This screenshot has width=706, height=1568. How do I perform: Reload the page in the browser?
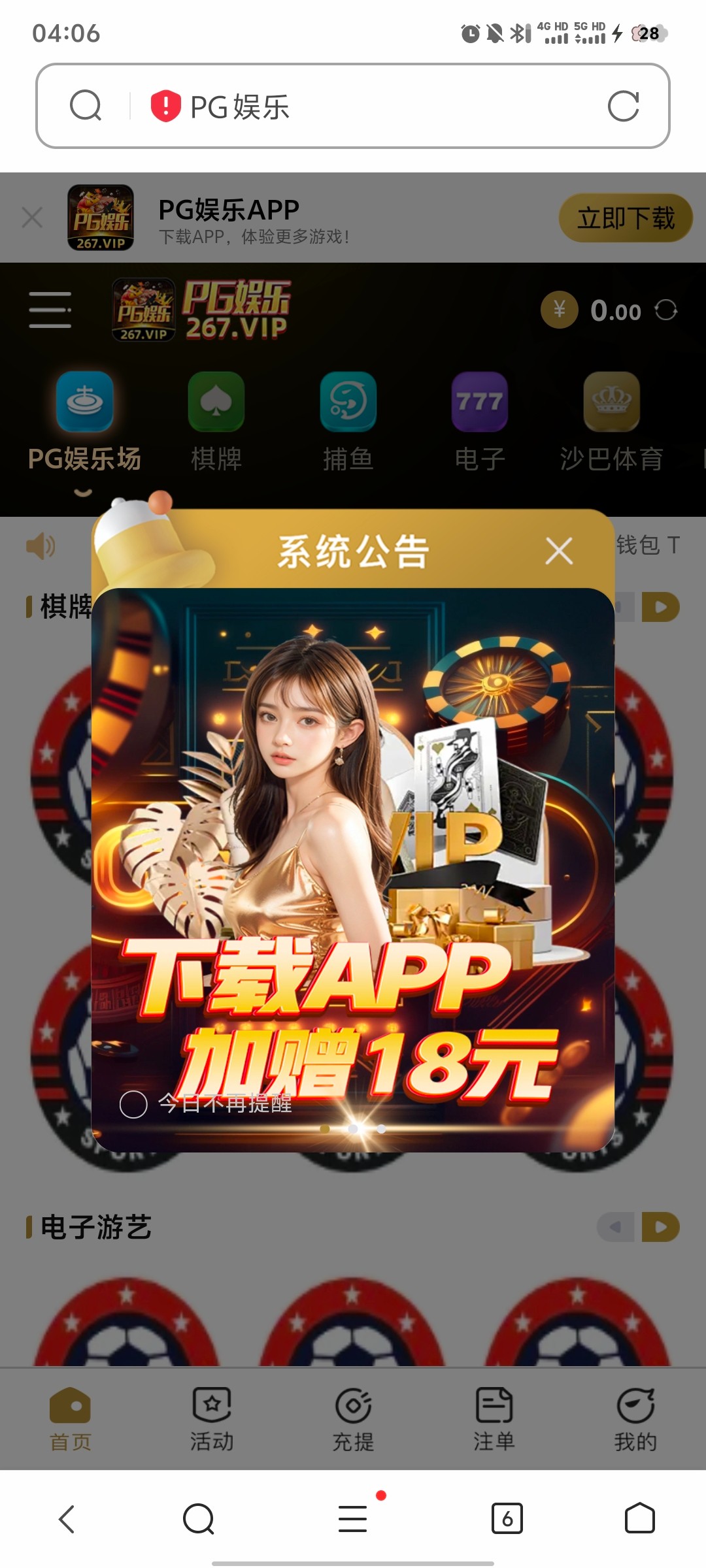pyautogui.click(x=623, y=106)
